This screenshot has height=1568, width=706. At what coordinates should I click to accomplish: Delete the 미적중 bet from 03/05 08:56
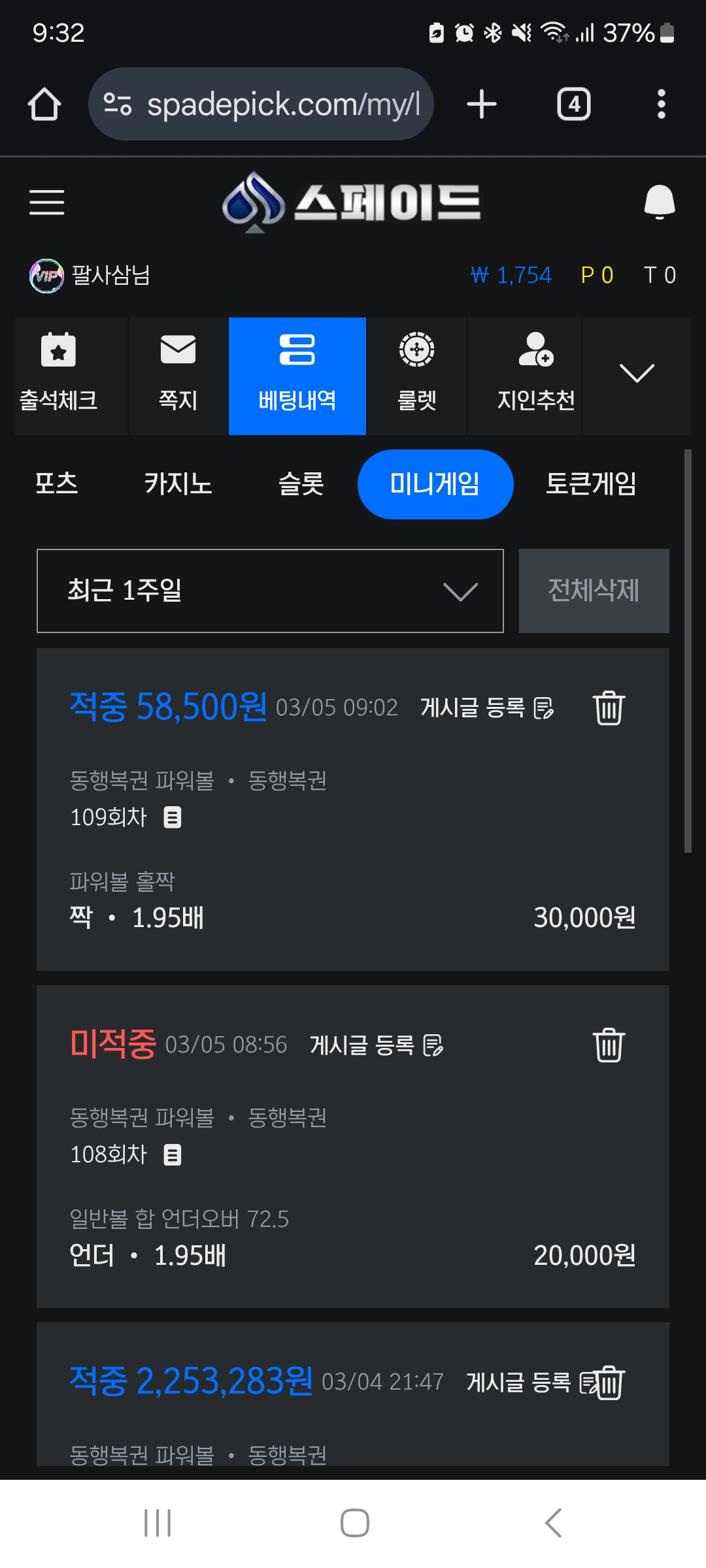click(609, 1045)
